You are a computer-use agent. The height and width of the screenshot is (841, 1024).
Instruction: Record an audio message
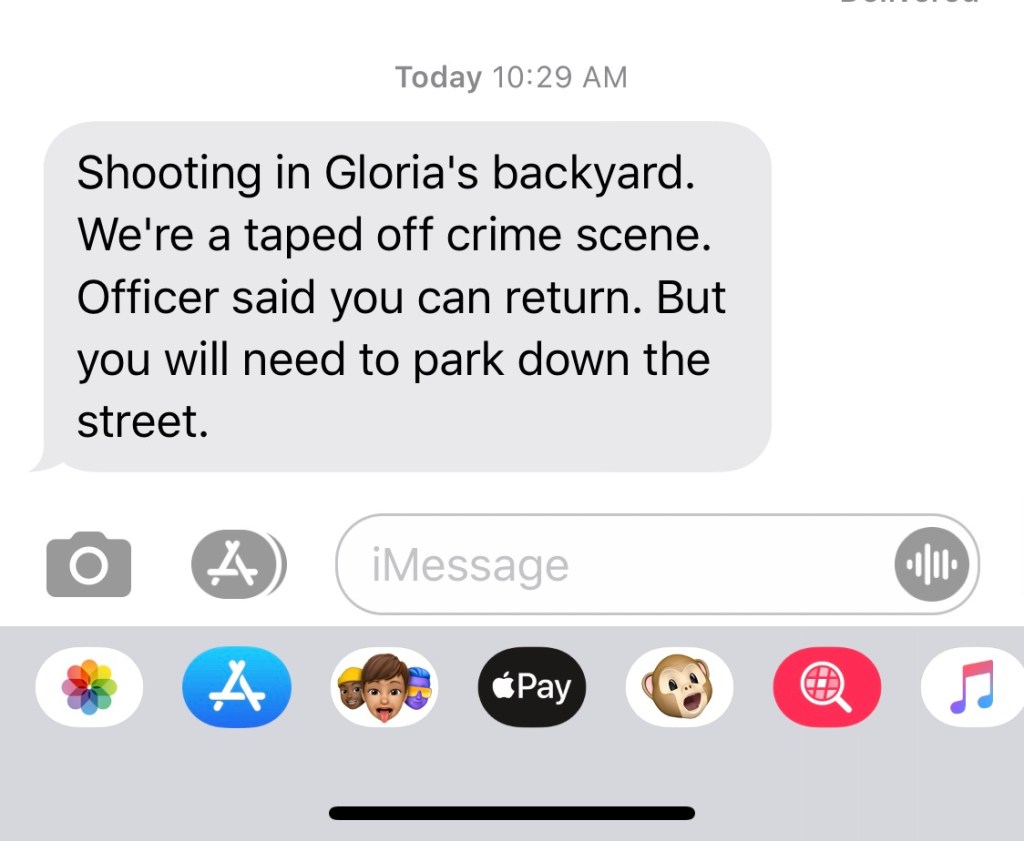coord(931,565)
